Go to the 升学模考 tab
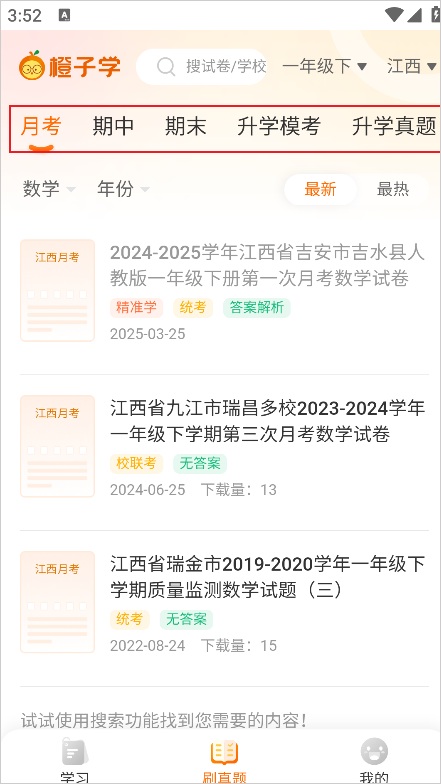This screenshot has width=441, height=784. [278, 126]
